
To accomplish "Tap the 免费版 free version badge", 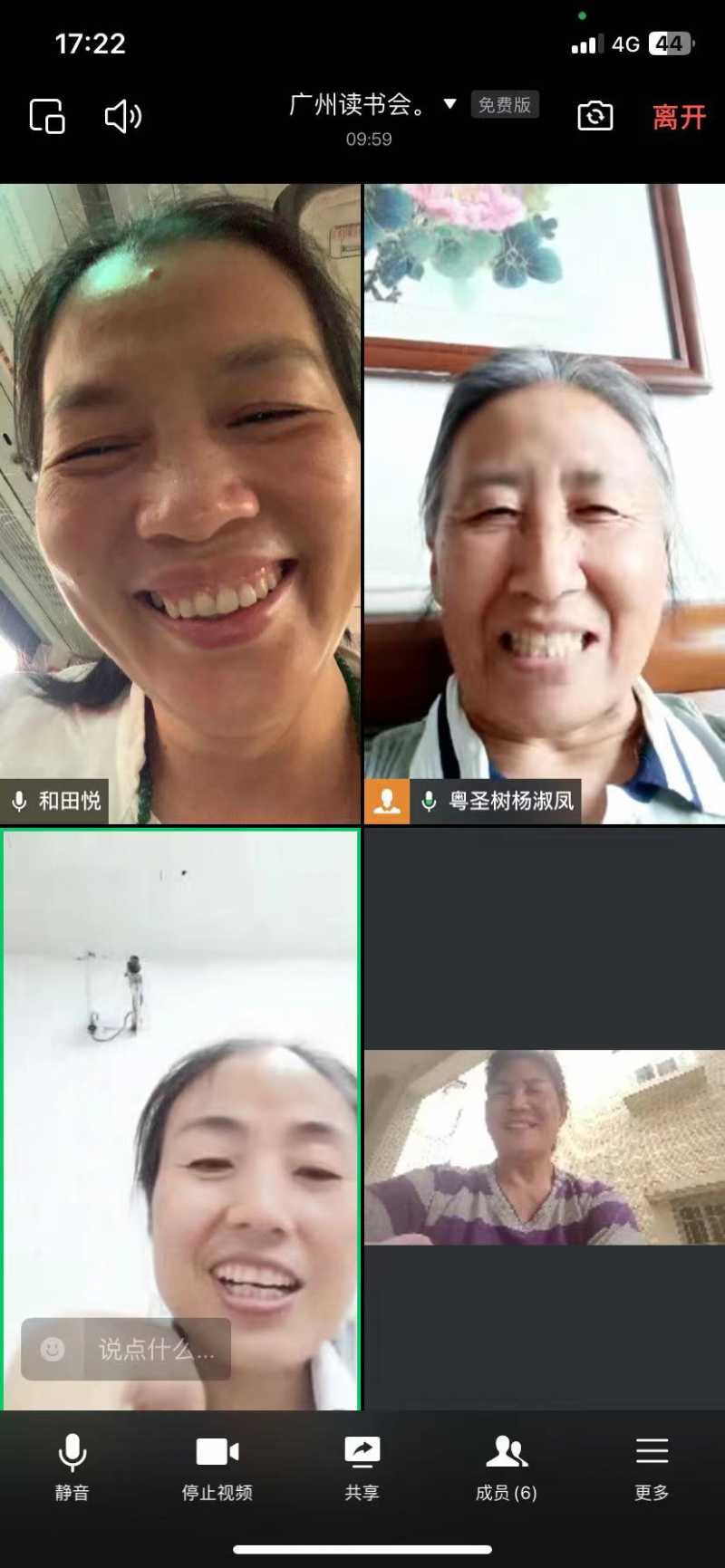I will [505, 105].
